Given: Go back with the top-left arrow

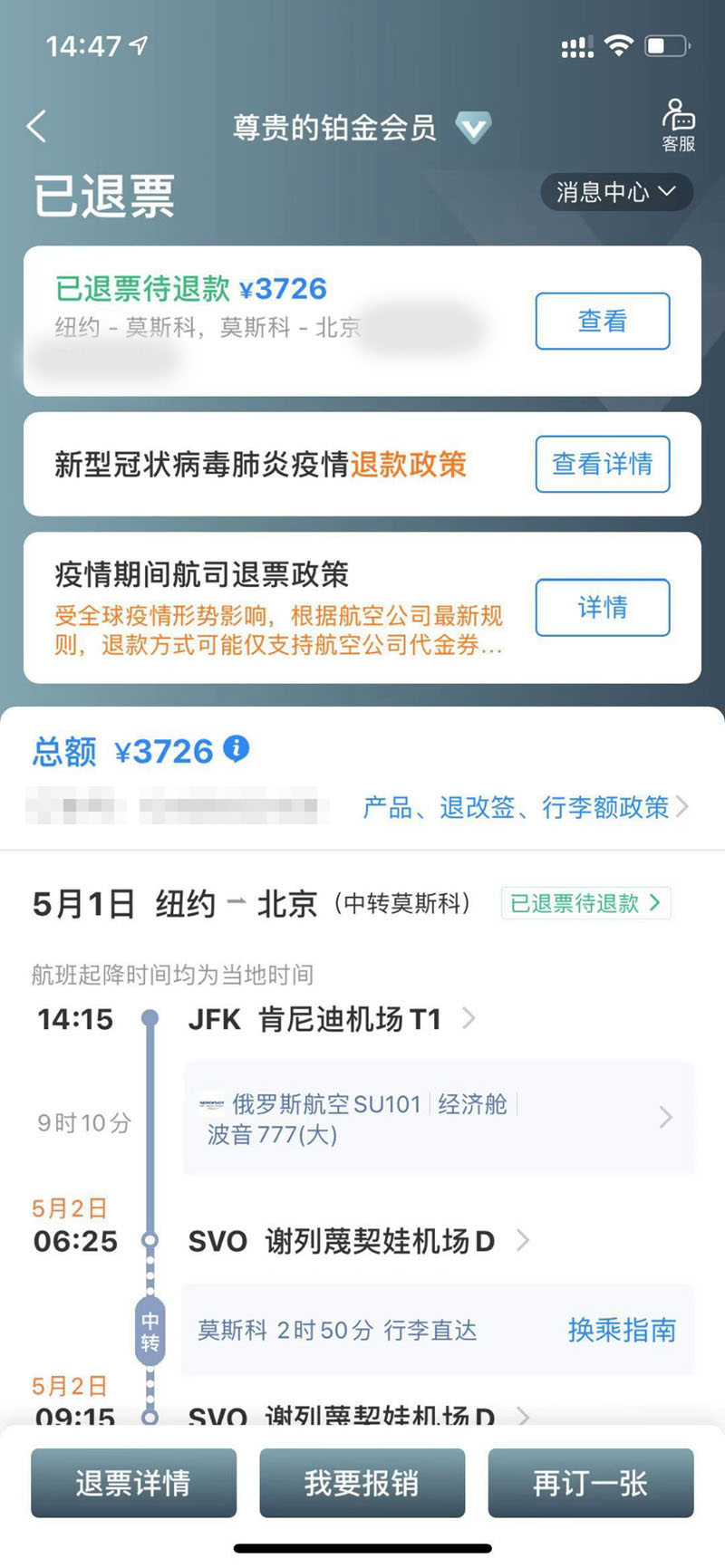Looking at the screenshot, I should pyautogui.click(x=37, y=127).
